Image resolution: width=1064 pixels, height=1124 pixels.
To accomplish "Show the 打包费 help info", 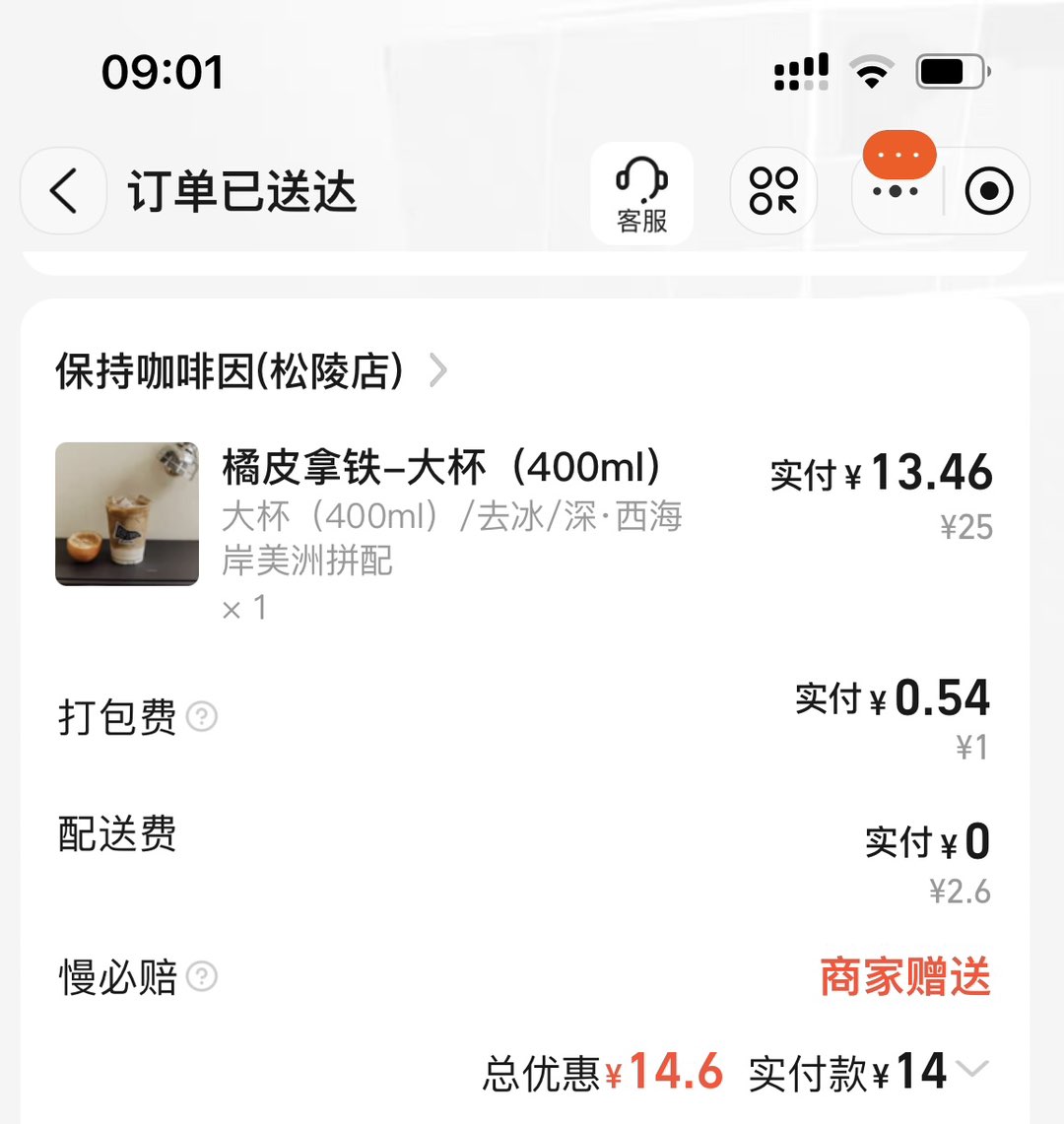I will (x=202, y=716).
